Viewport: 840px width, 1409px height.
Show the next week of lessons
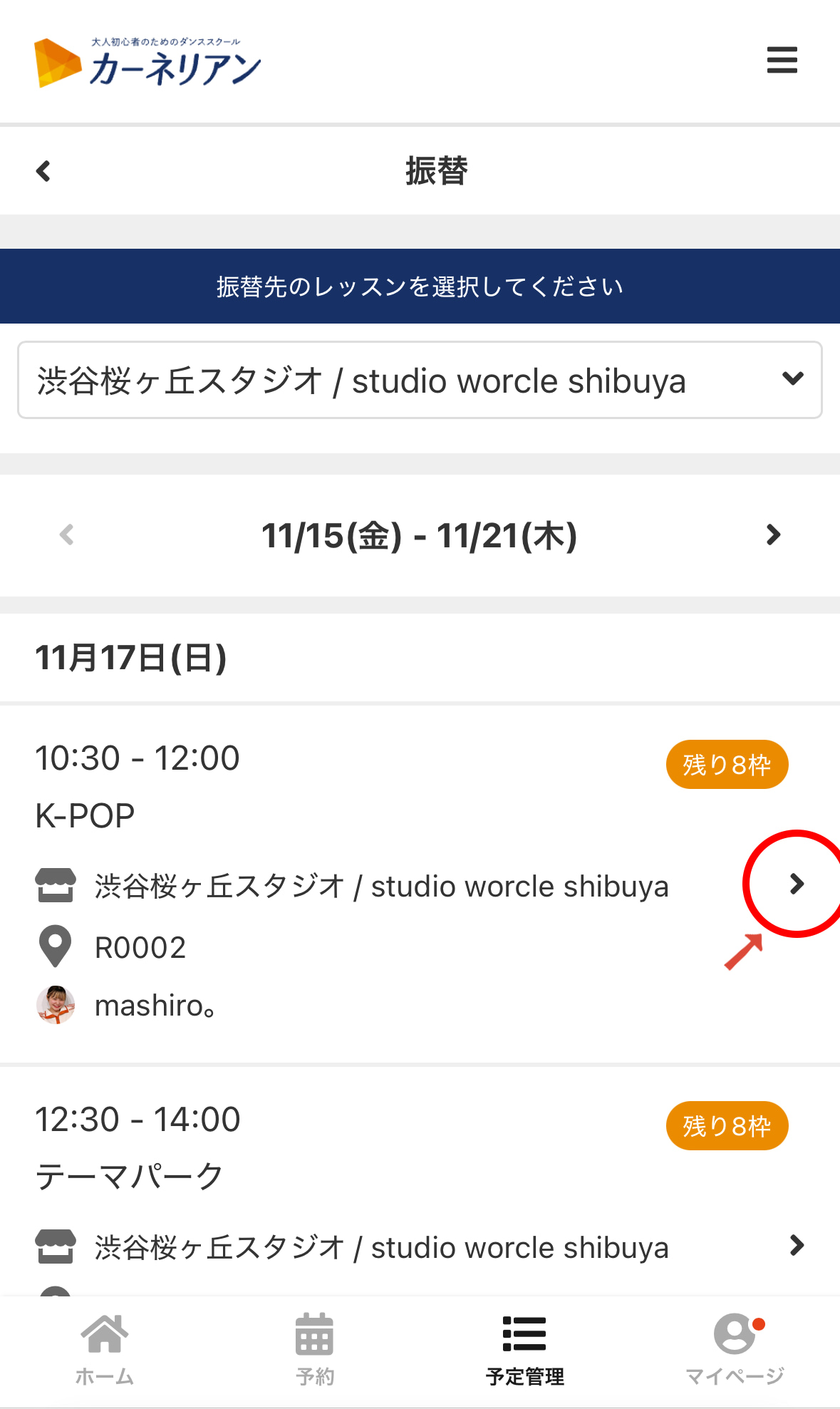[773, 535]
